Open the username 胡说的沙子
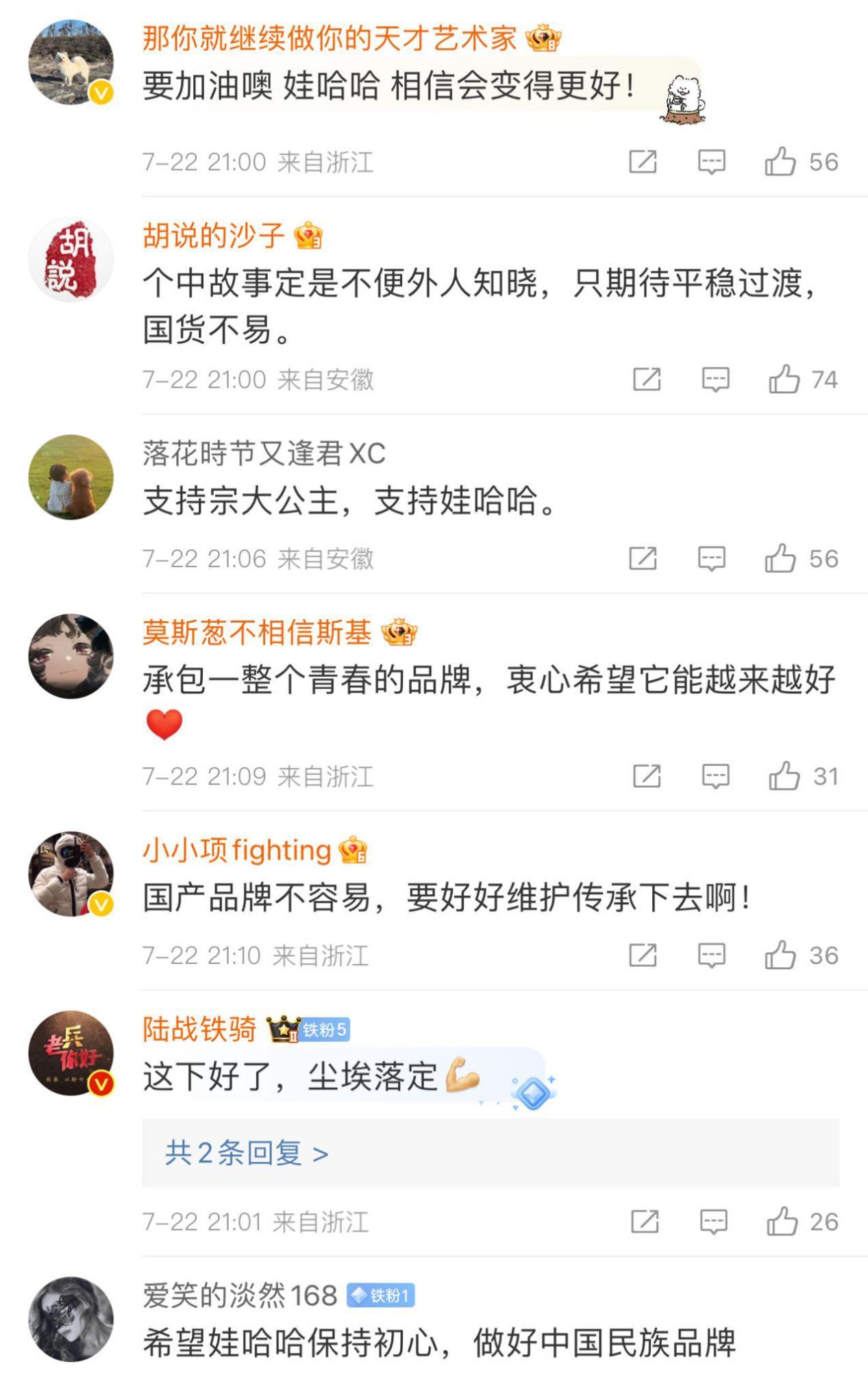Screen dimensions: 868x1381 point(213,236)
